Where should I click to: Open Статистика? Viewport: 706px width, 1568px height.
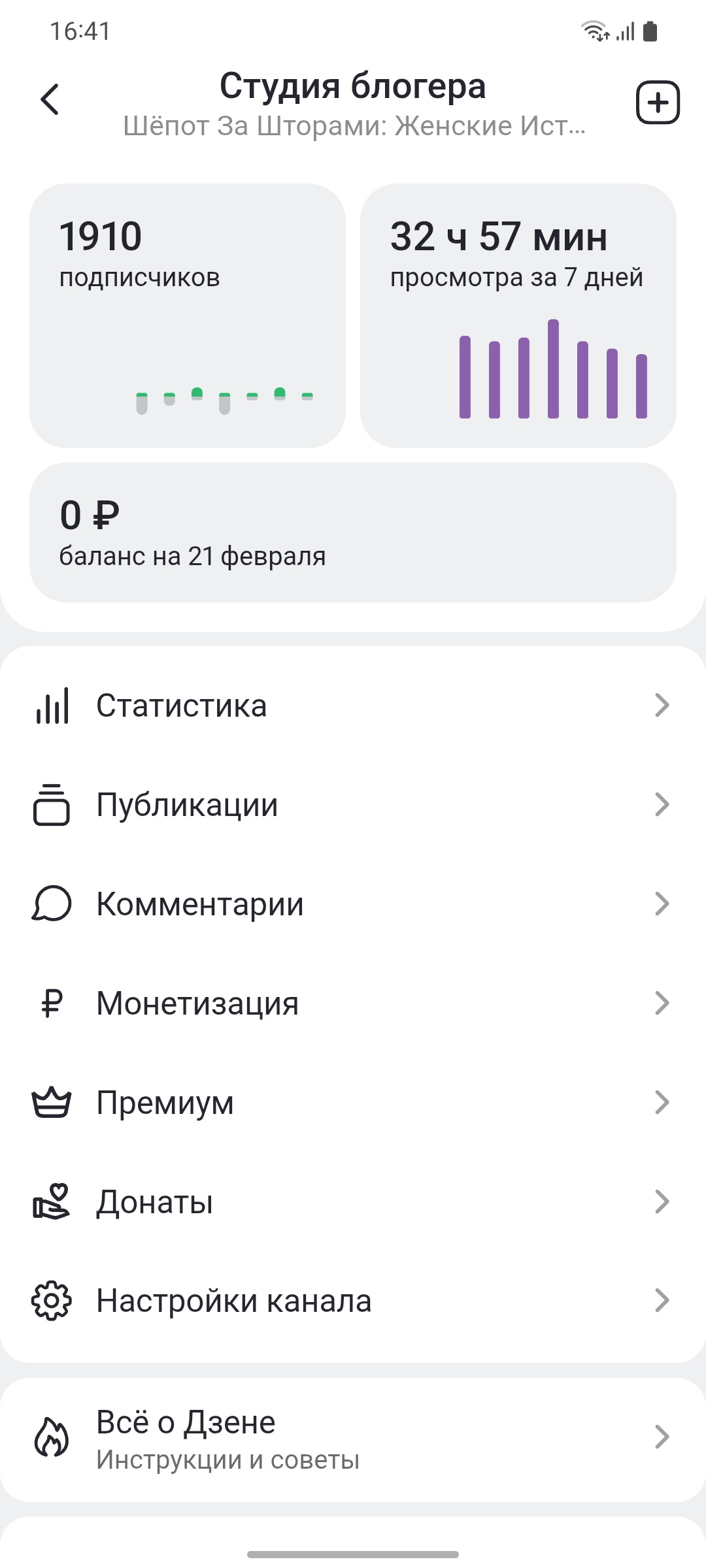pos(353,706)
